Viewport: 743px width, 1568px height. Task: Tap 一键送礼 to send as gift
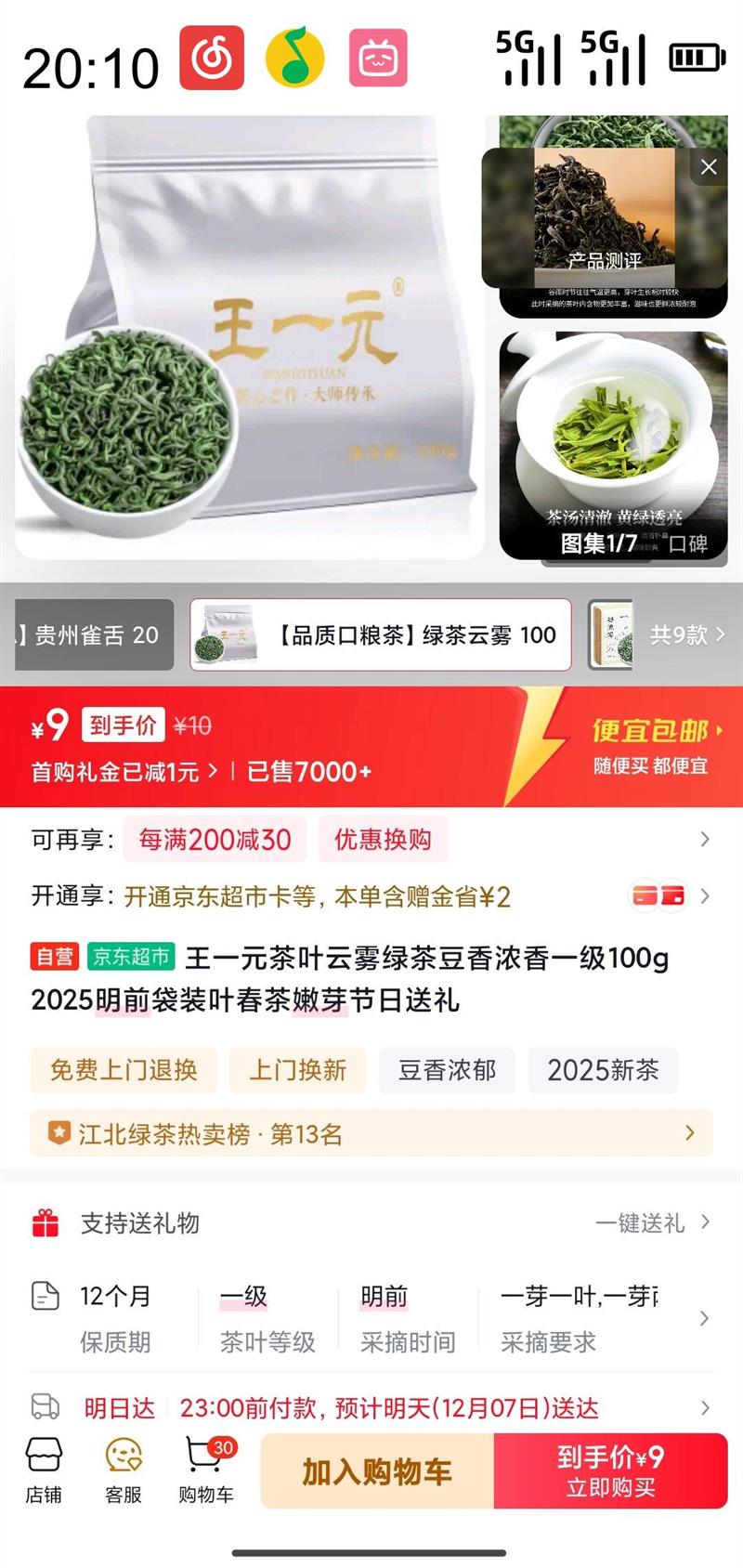[x=653, y=1223]
